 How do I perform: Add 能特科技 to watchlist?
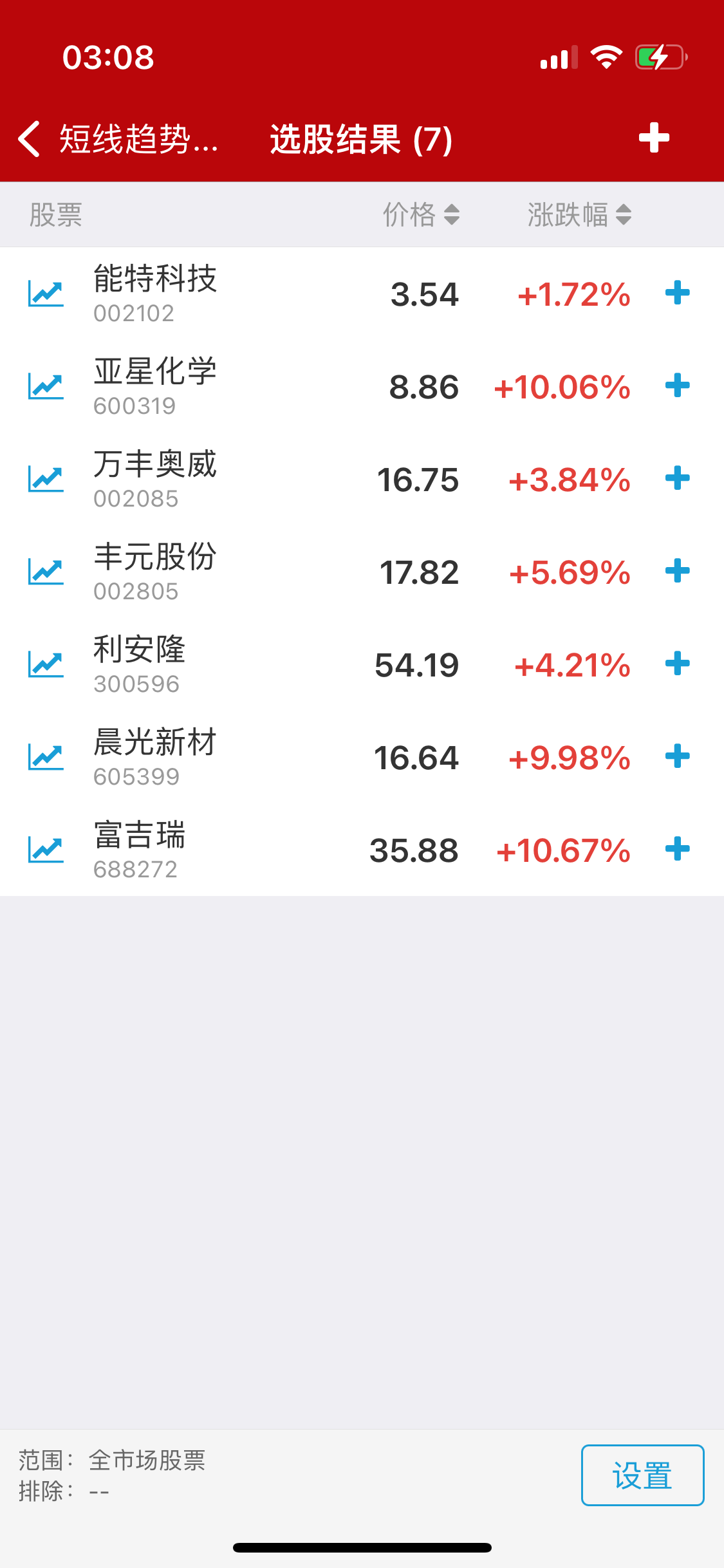click(678, 293)
